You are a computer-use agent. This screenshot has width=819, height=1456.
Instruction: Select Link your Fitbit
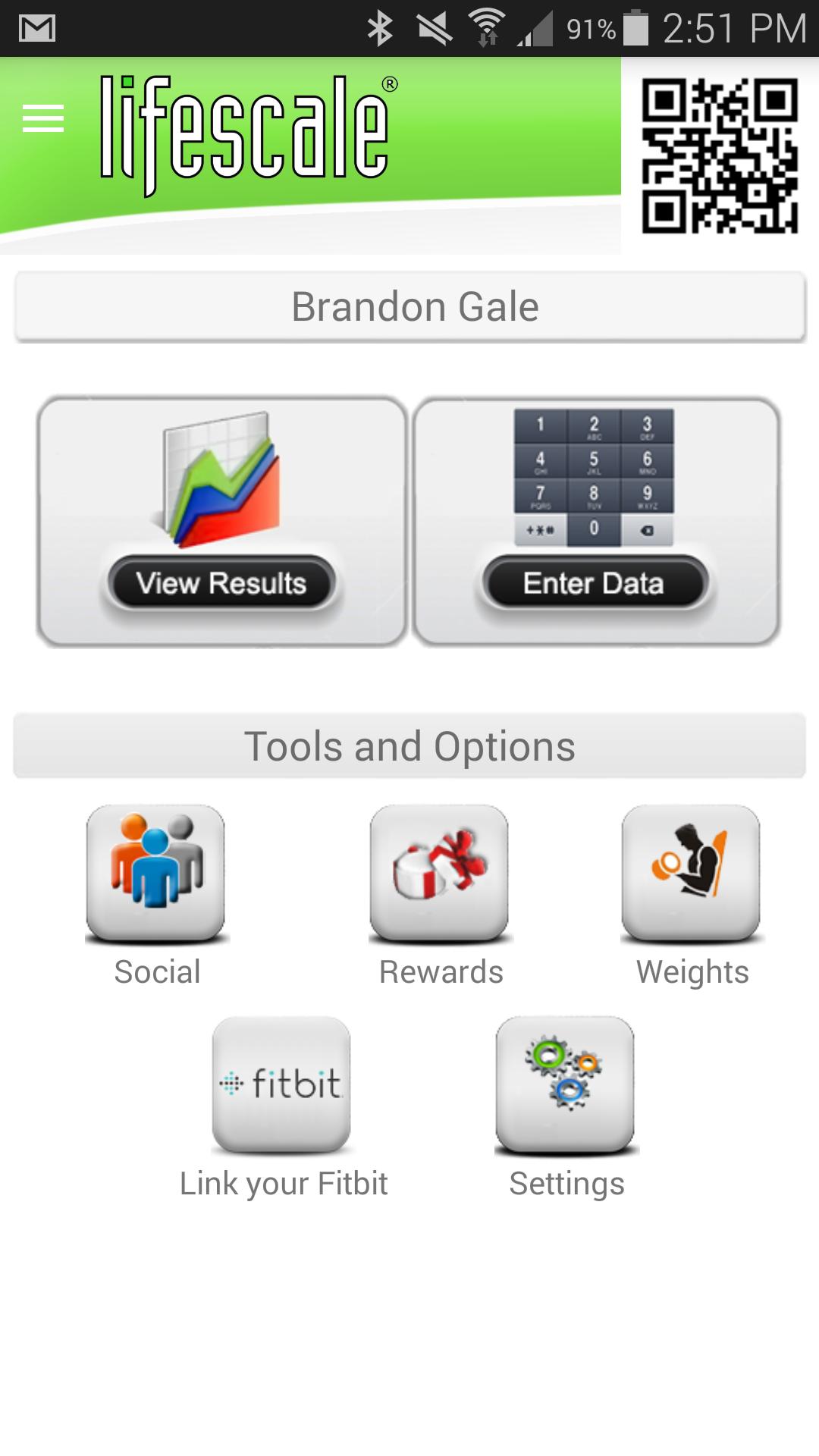point(281,1086)
